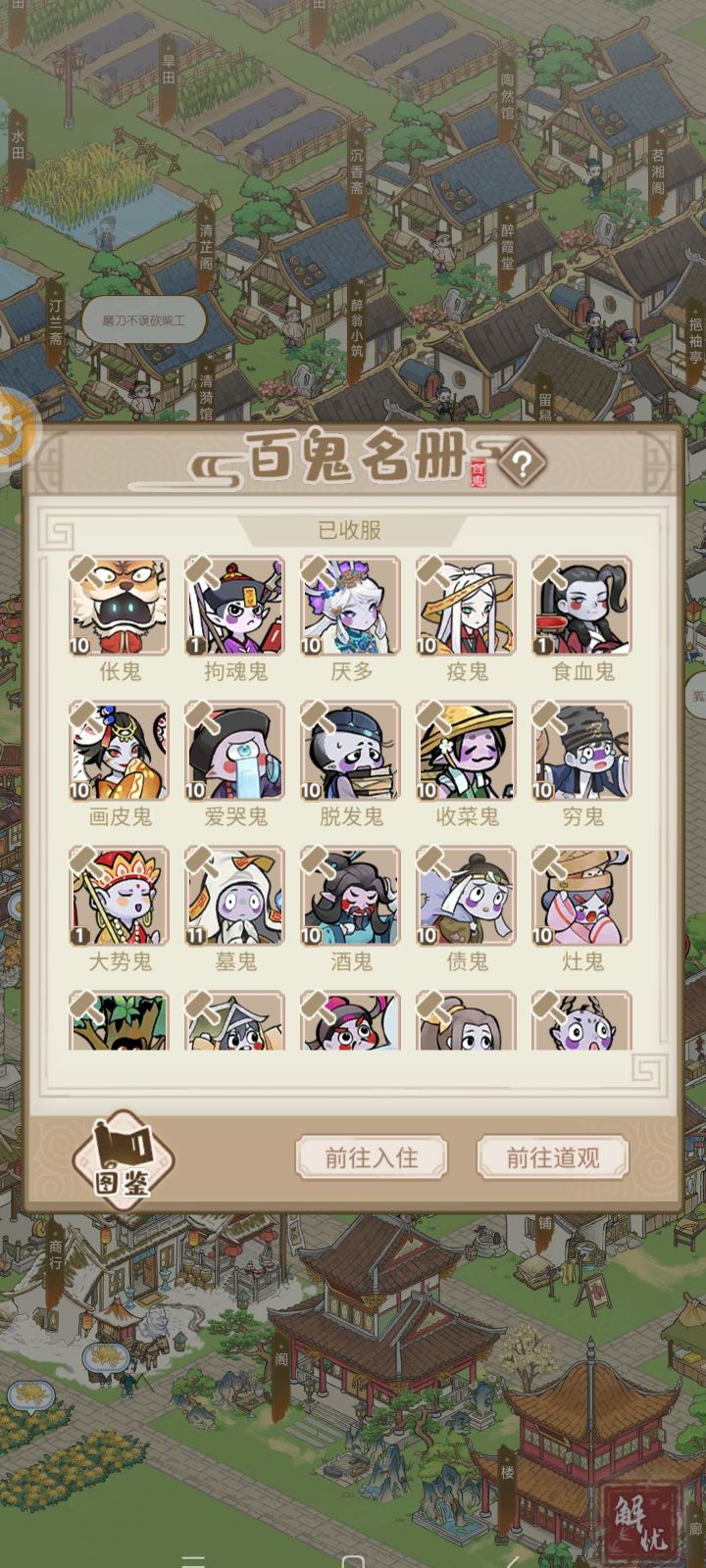The width and height of the screenshot is (706, 1568).
Task: Tap the hammer icon on 伥鬼's portrait
Action: (x=83, y=566)
